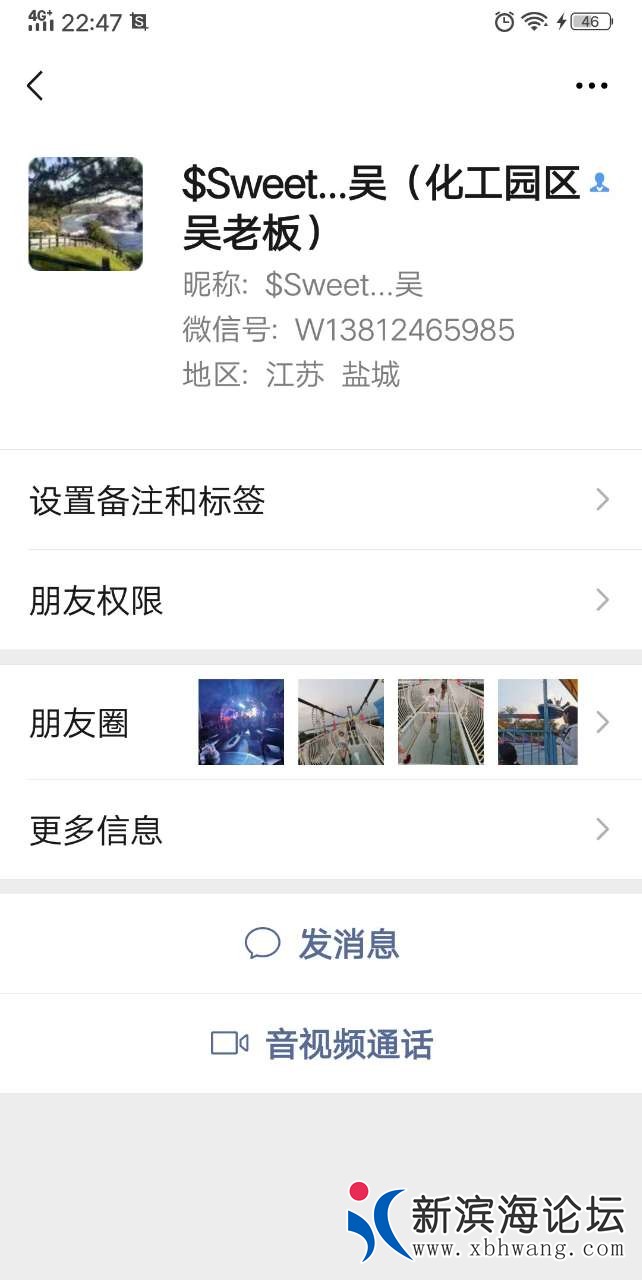Open 朋友权限 options
The width and height of the screenshot is (642, 1280).
pos(320,601)
